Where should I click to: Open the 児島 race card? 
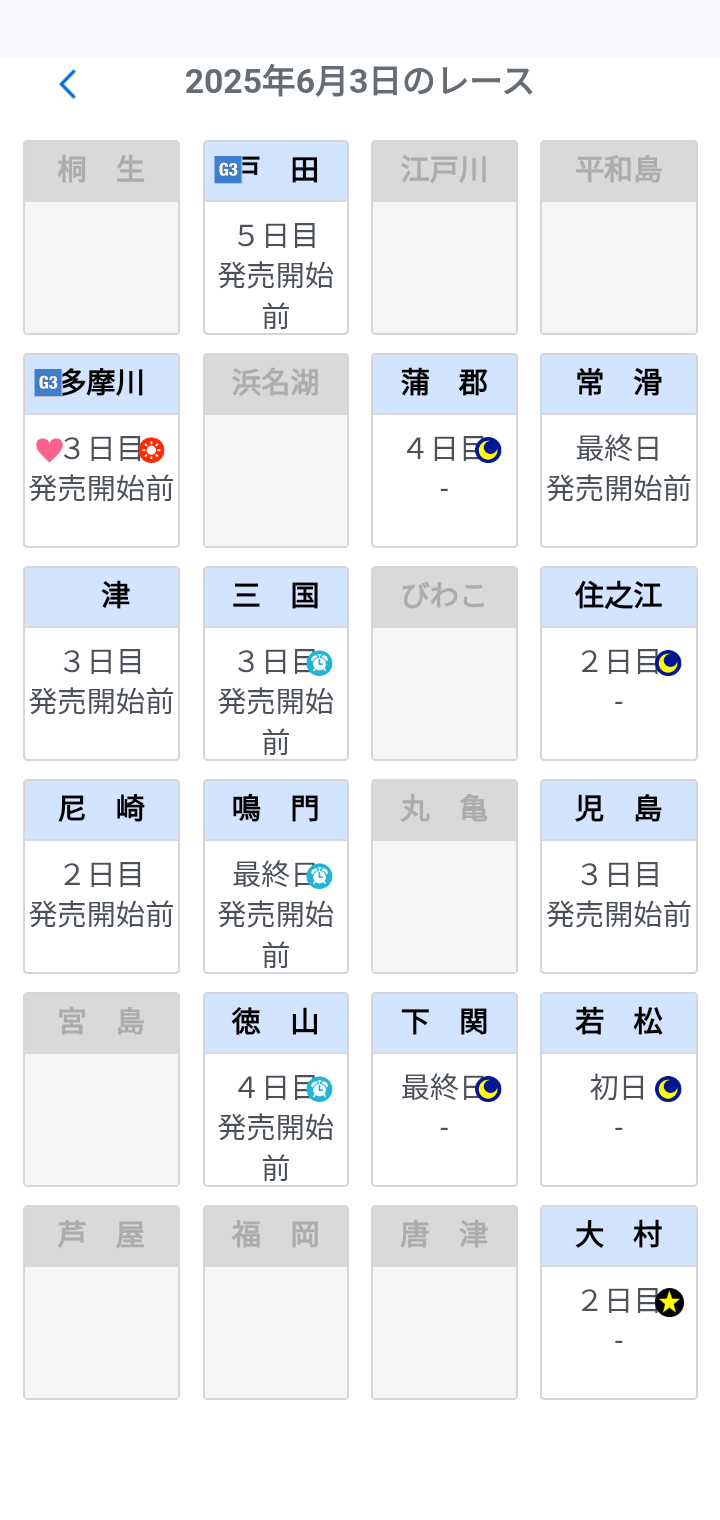point(618,876)
